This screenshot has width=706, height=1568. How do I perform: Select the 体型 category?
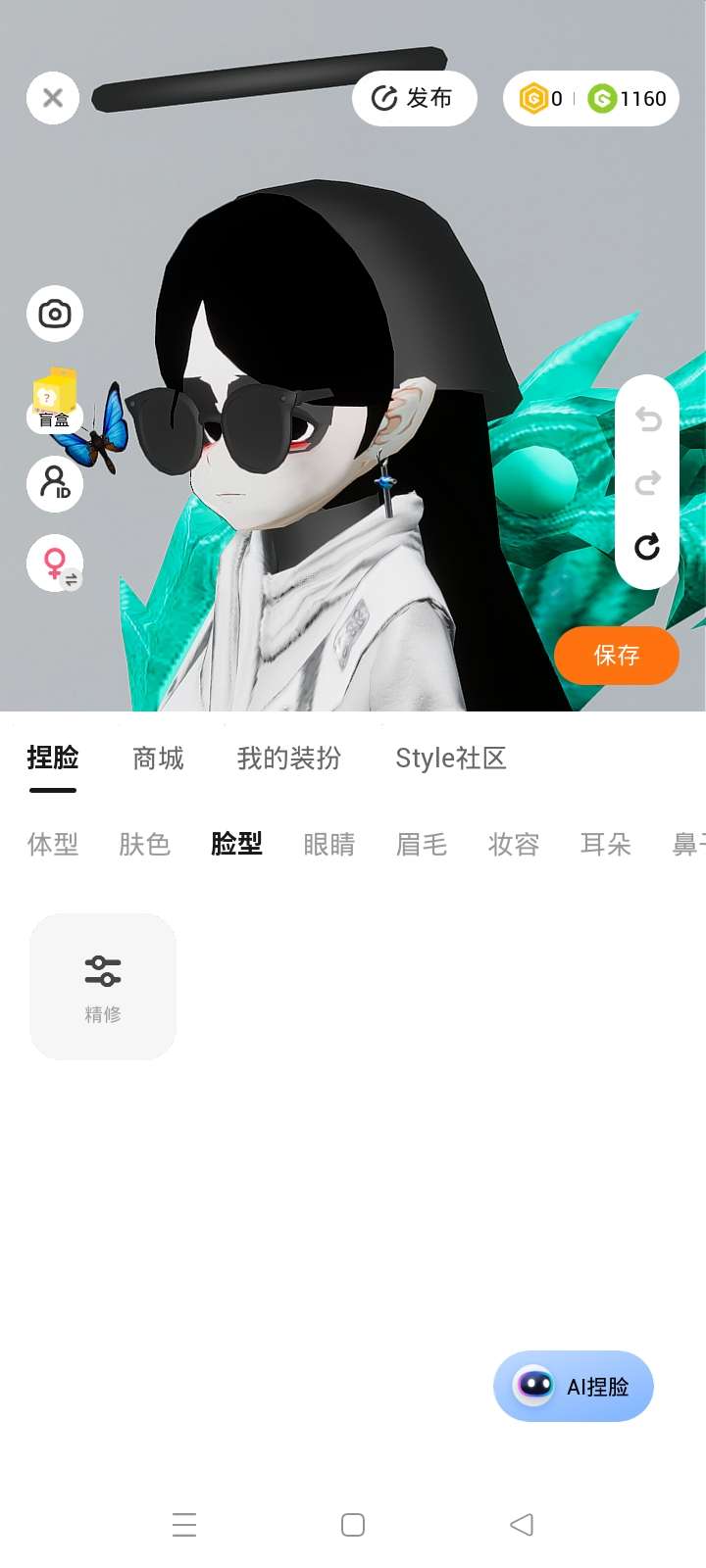pyautogui.click(x=53, y=844)
